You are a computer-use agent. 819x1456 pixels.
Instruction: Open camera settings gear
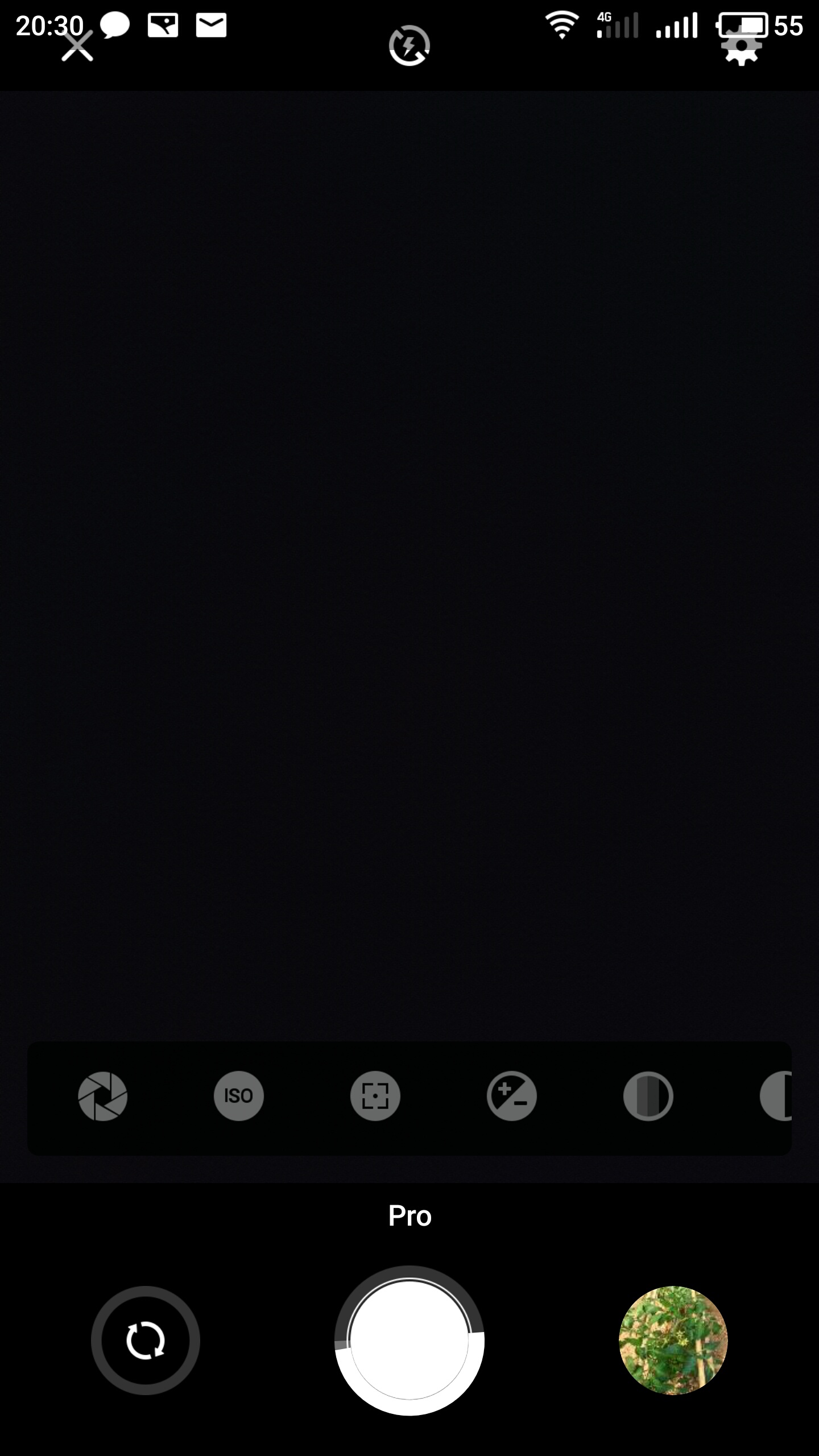point(742,48)
